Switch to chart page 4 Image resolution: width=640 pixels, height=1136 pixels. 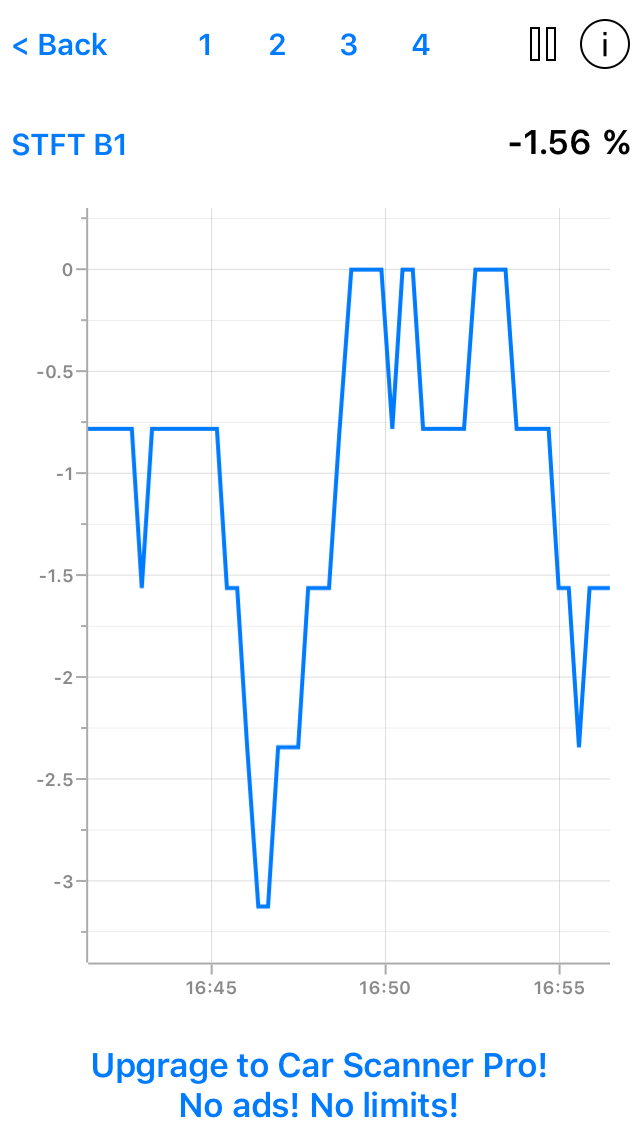click(x=421, y=45)
